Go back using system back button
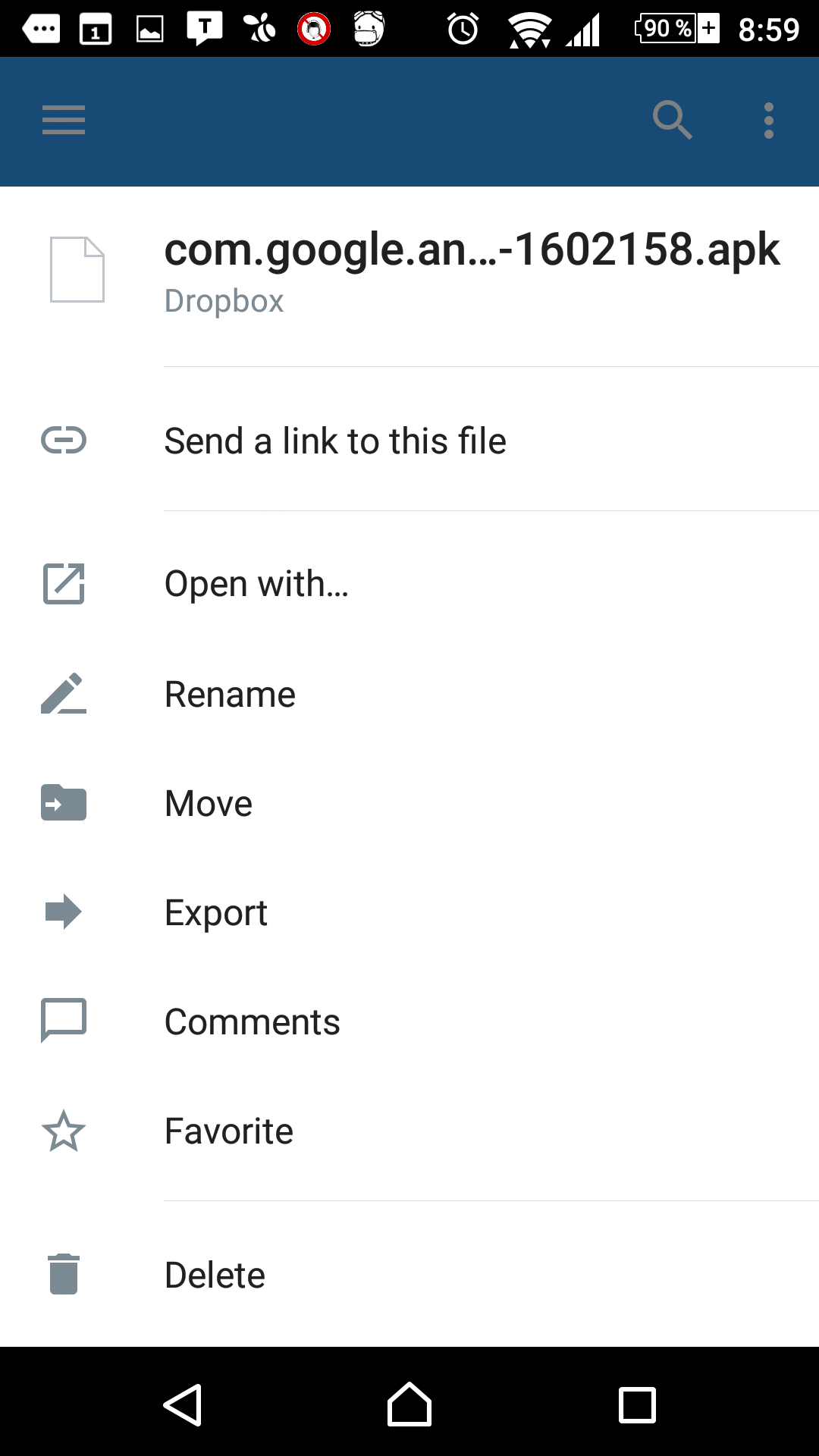819x1456 pixels. [x=183, y=1404]
